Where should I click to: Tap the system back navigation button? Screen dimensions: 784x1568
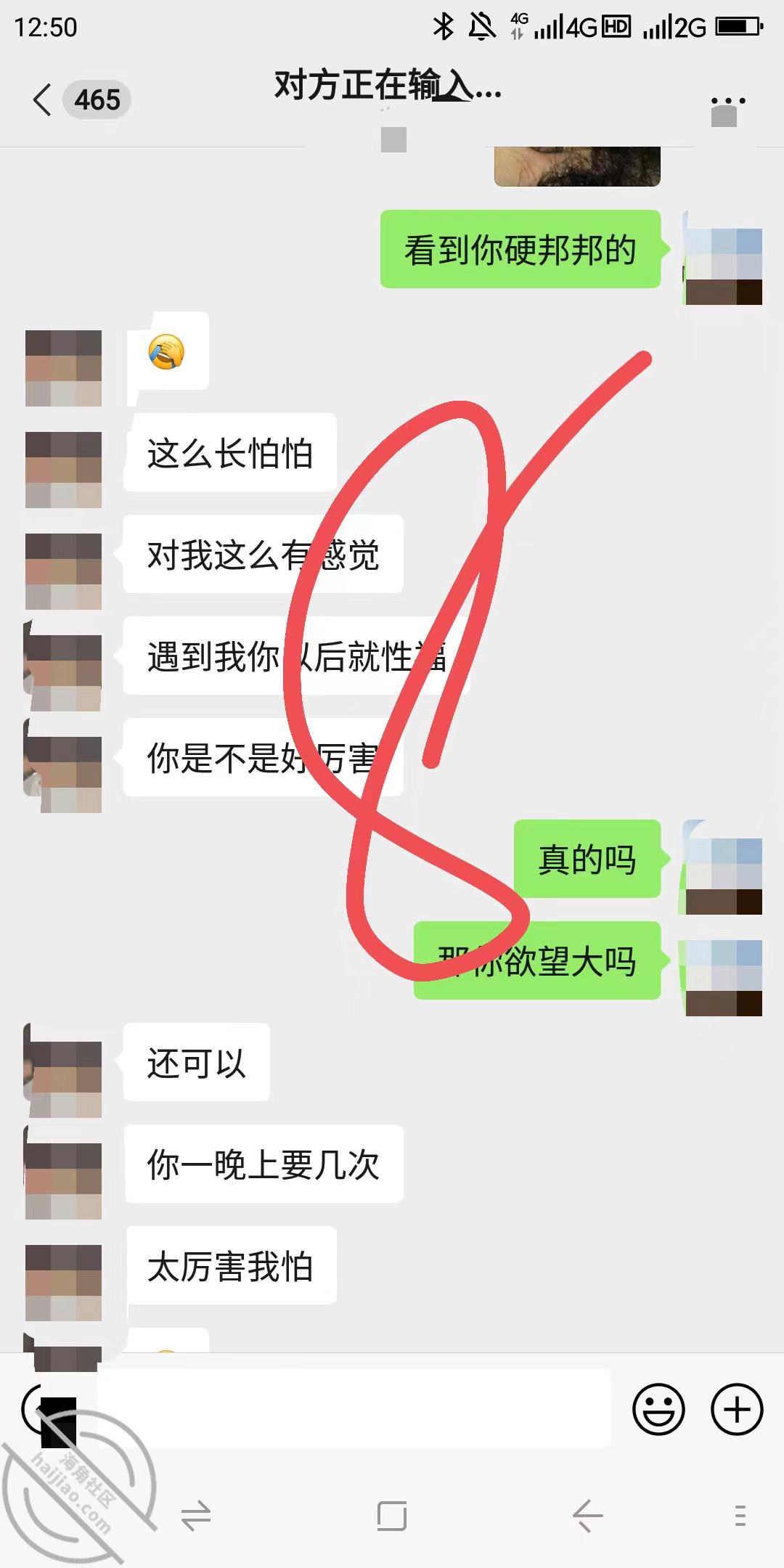587,1516
